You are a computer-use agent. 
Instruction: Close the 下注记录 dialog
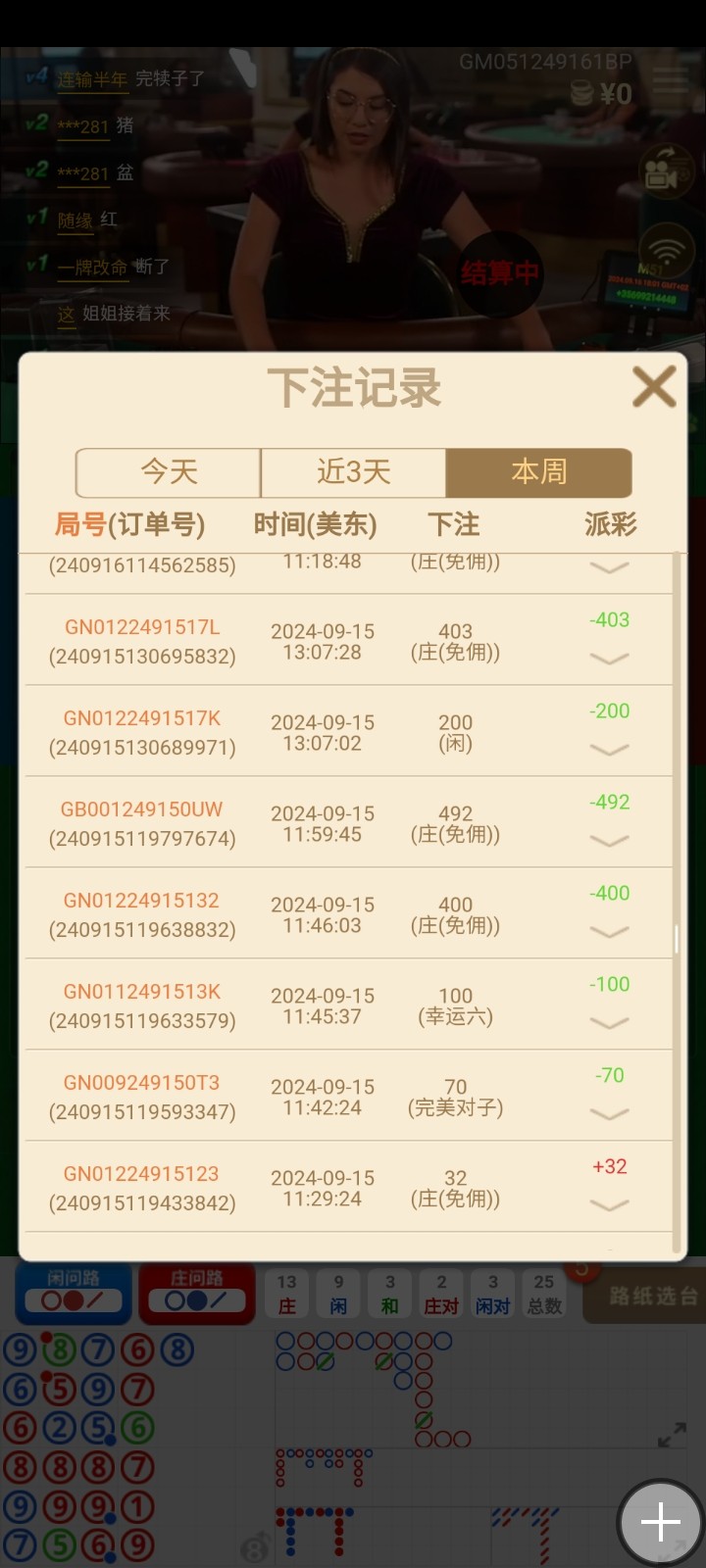point(654,386)
